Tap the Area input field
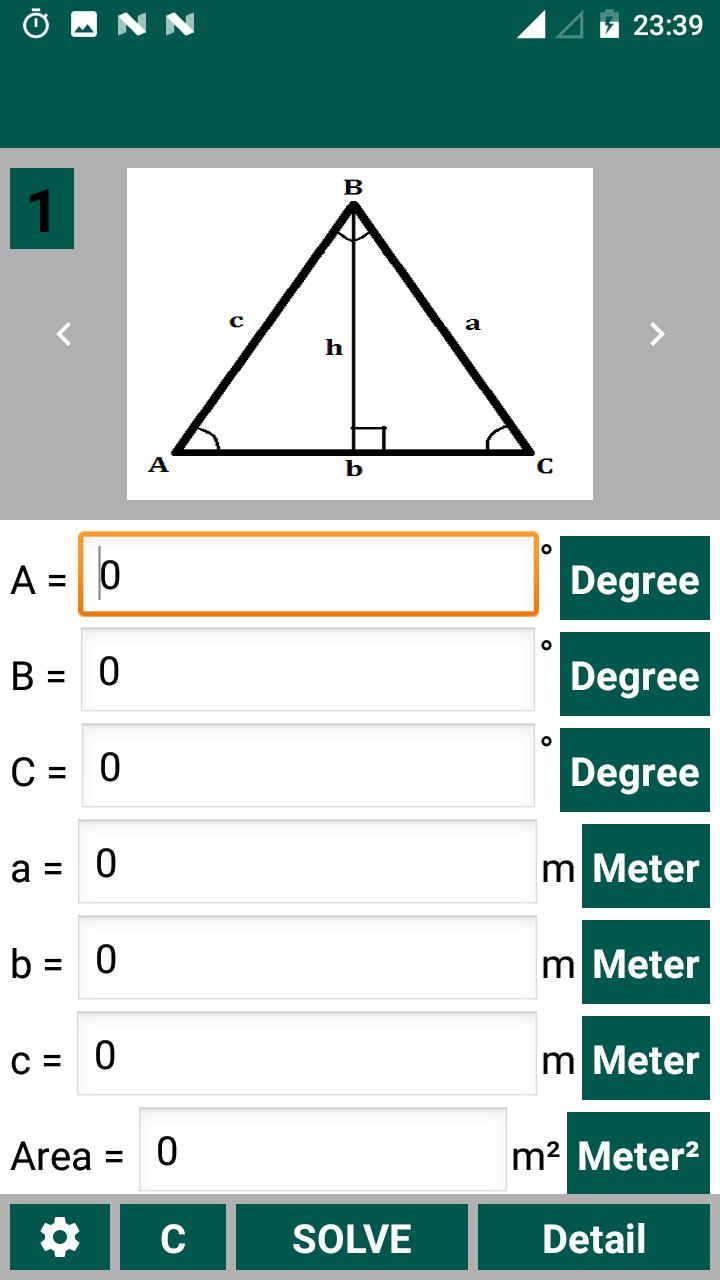The height and width of the screenshot is (1280, 720). (323, 1151)
